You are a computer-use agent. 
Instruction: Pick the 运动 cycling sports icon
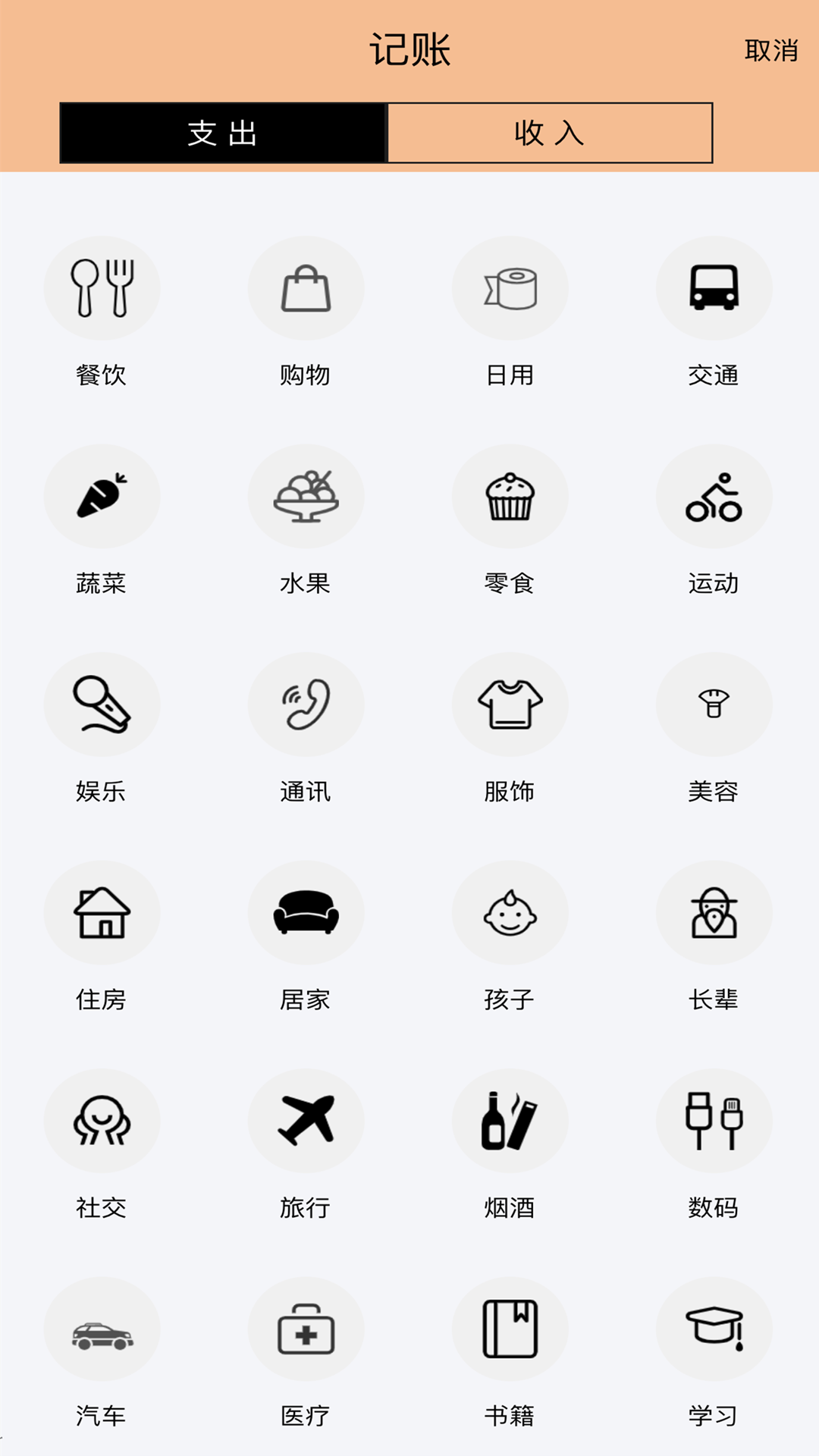tap(714, 497)
